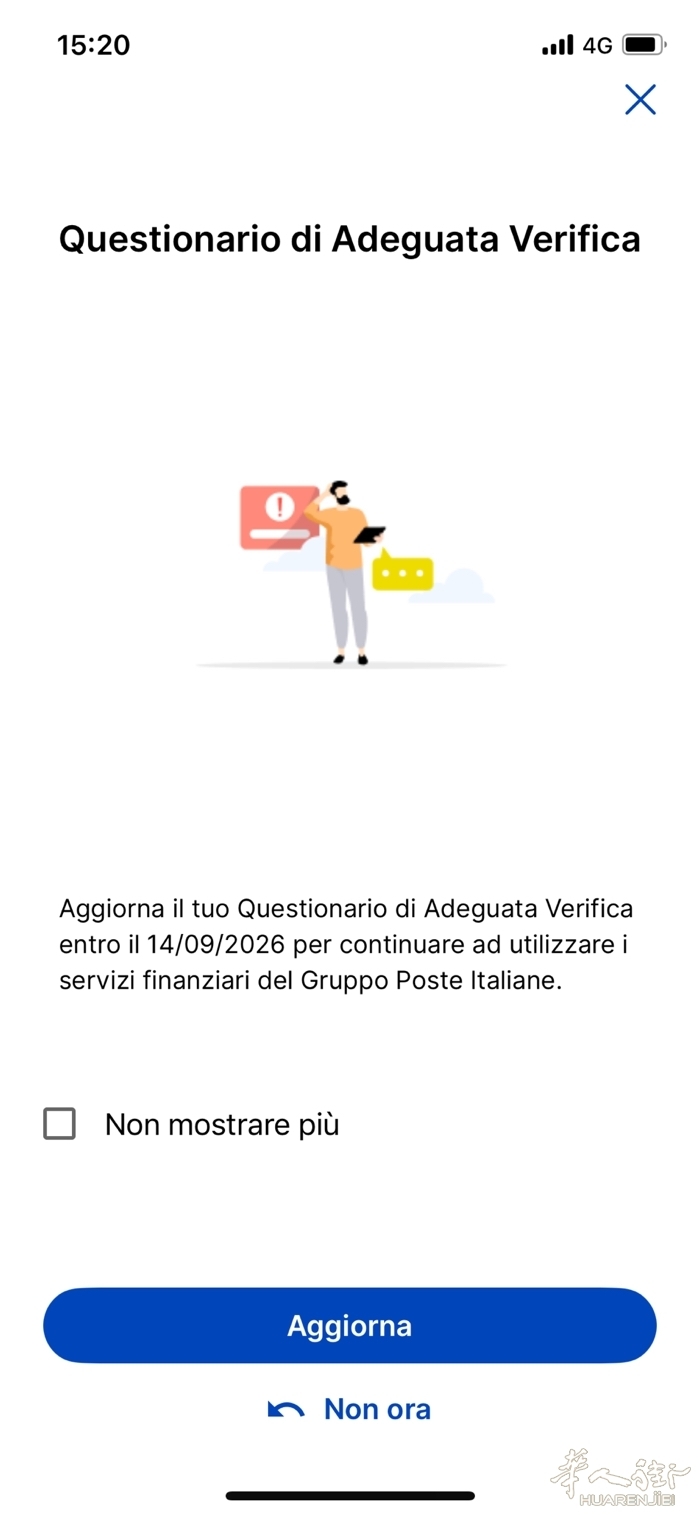Check the Non mostrare più box
This screenshot has height=1515, width=700.
point(60,1124)
